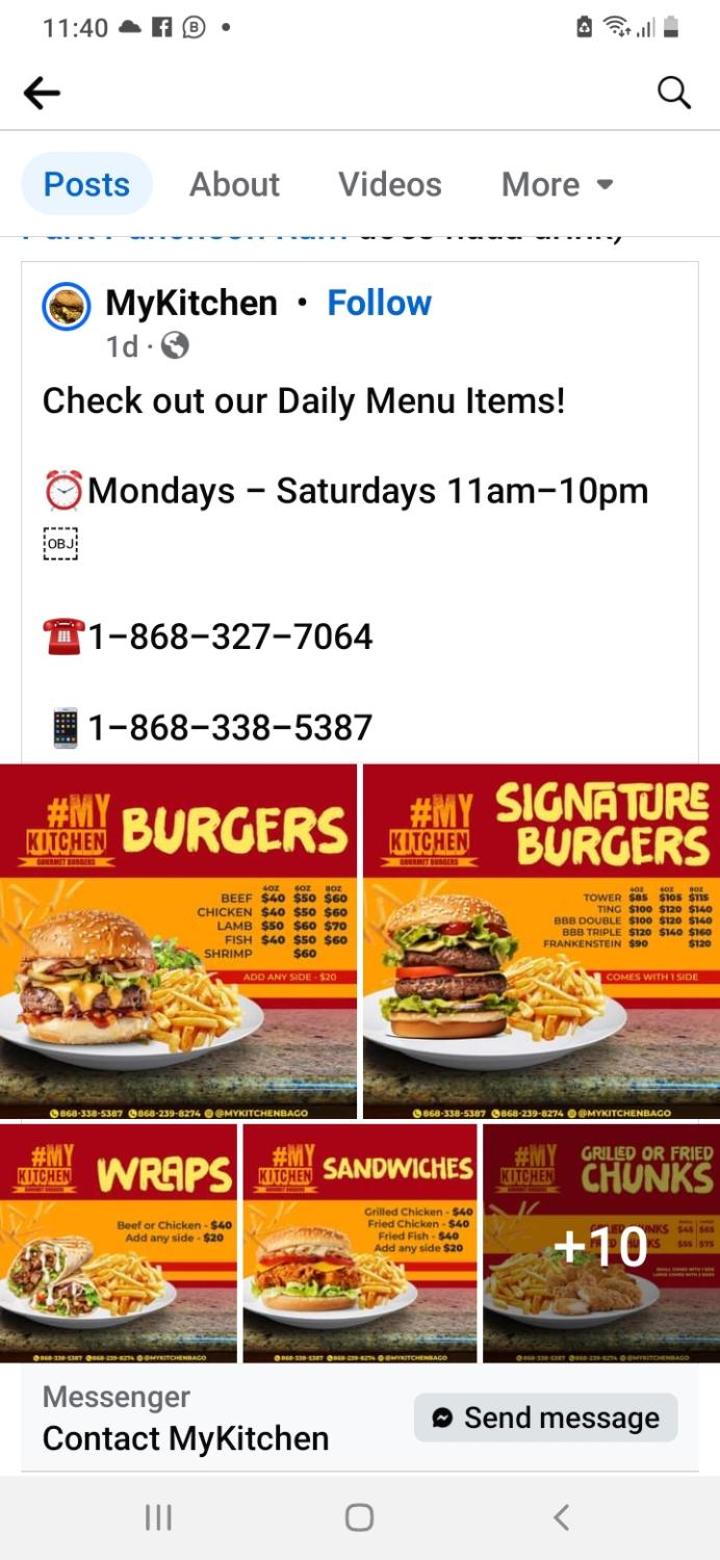
Task: Open the Videos tab
Action: point(390,184)
